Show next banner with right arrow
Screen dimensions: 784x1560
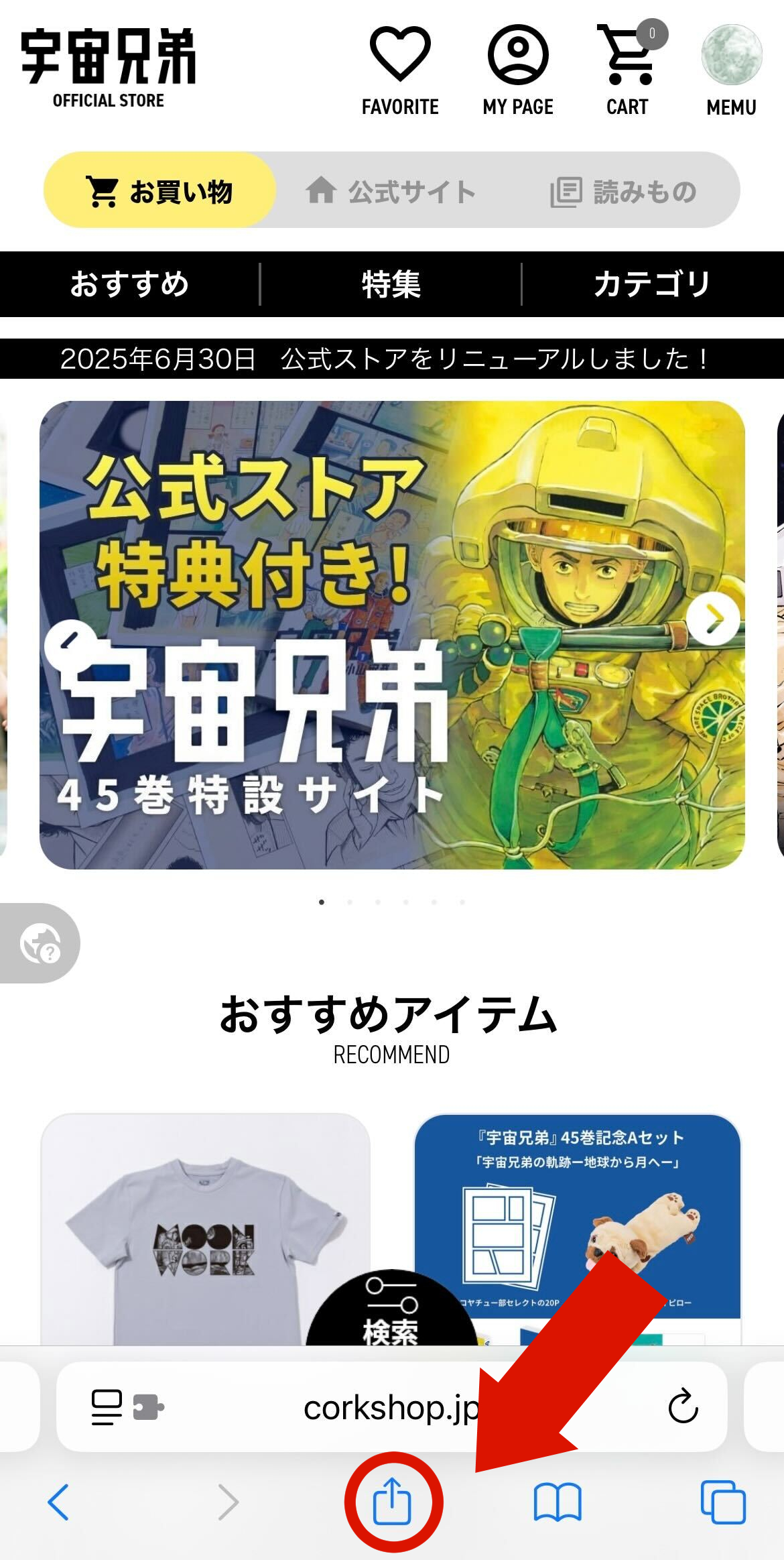click(x=714, y=619)
